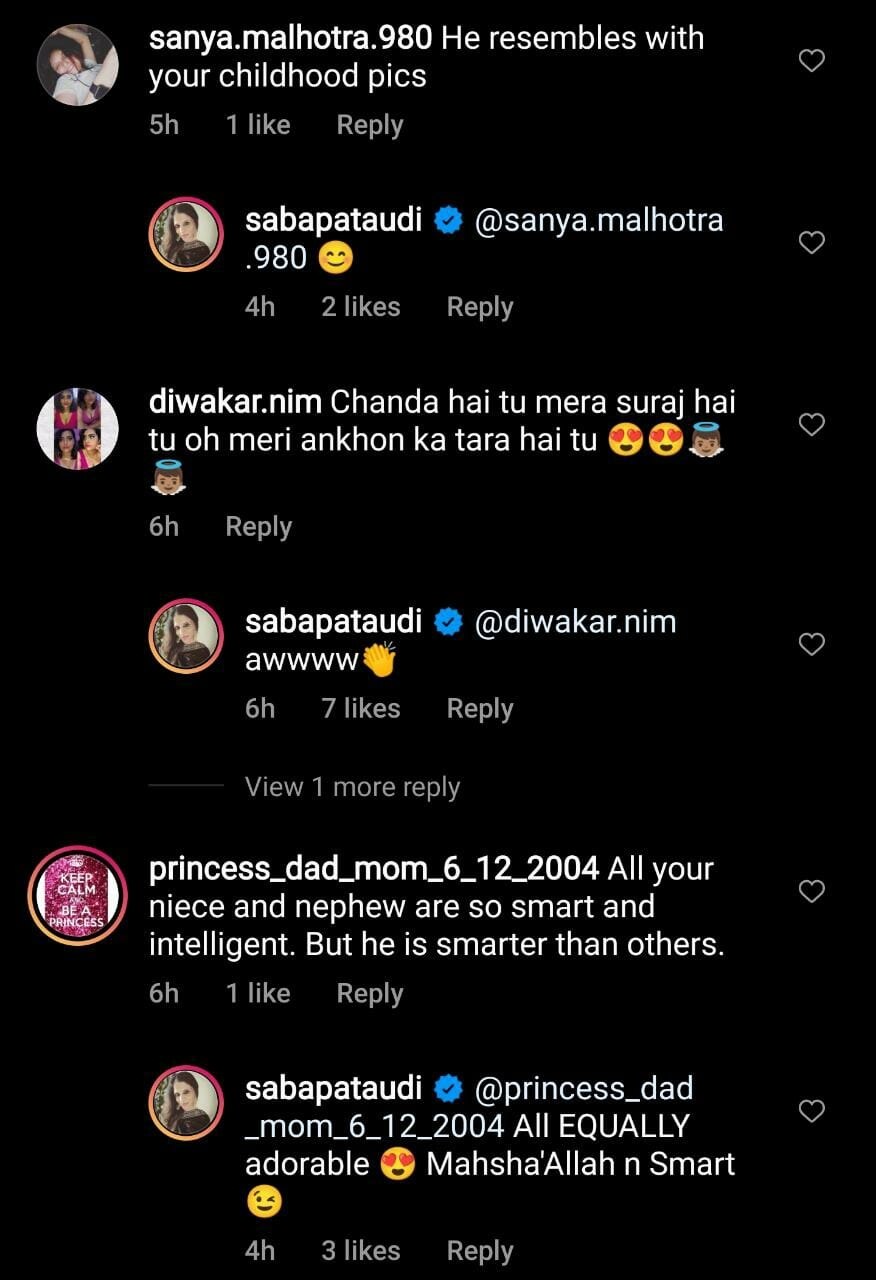Like diwakar.nim's comment with the heart
The height and width of the screenshot is (1280, 876).
click(813, 425)
